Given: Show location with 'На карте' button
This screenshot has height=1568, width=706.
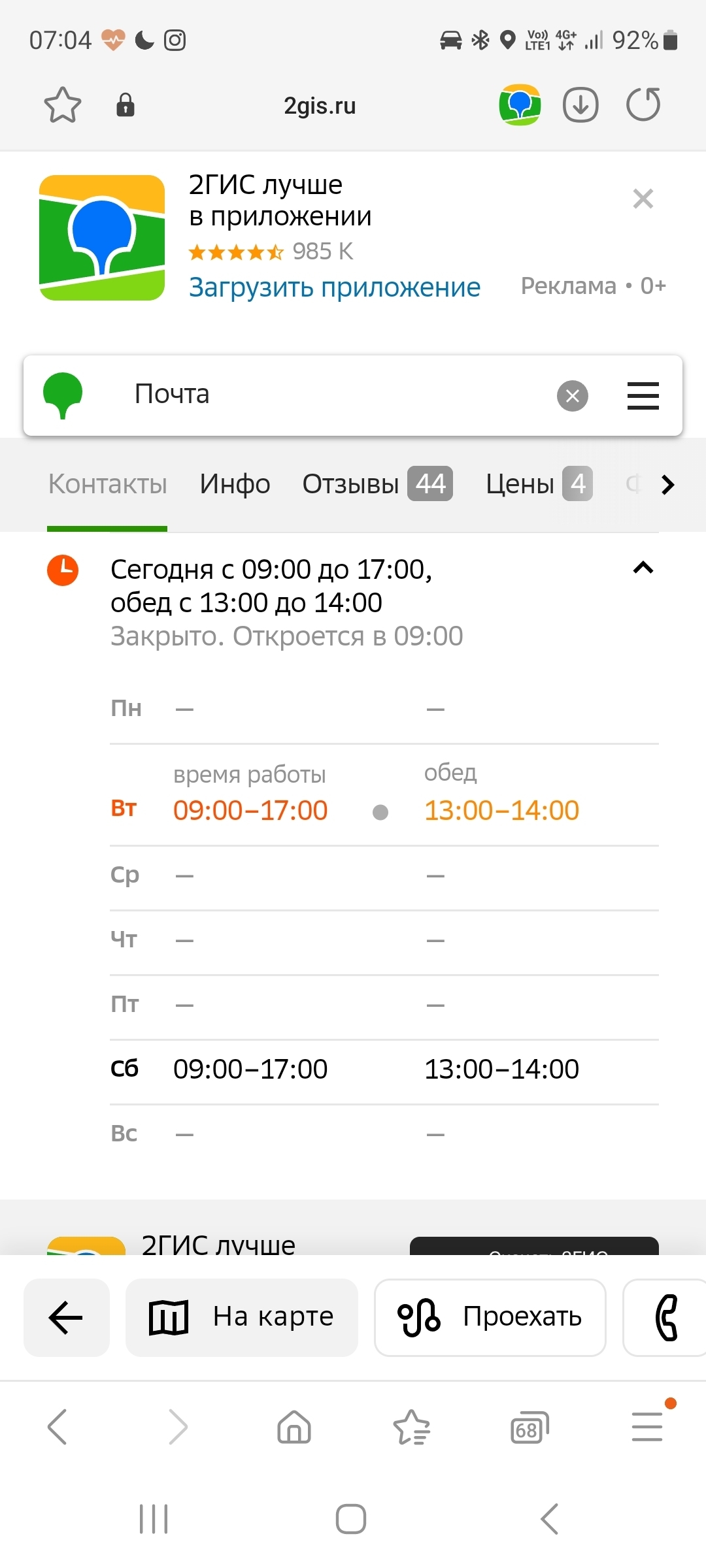Looking at the screenshot, I should coord(242,1317).
